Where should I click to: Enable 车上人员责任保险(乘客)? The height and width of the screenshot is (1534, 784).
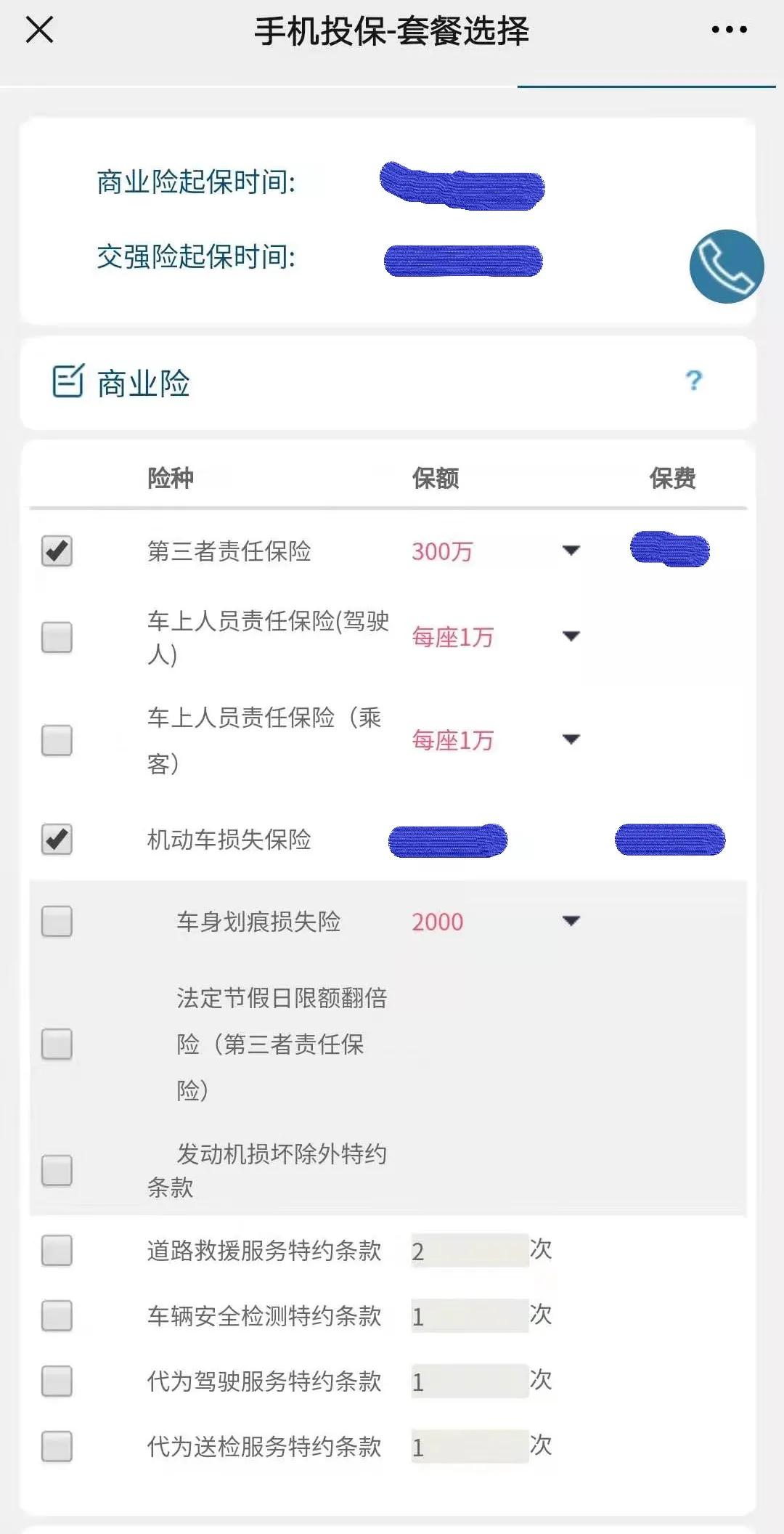tap(57, 741)
